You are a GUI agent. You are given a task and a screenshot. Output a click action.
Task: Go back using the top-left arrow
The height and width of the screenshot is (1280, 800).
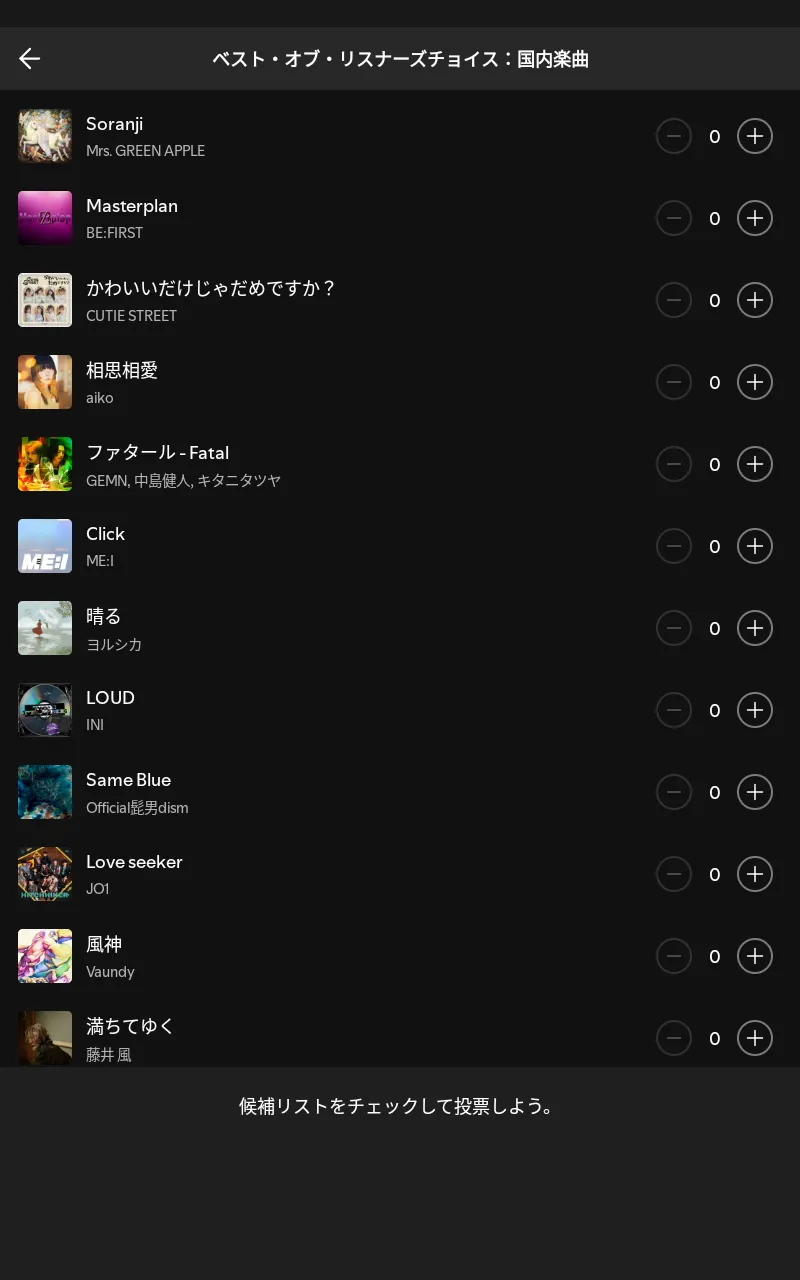(30, 59)
